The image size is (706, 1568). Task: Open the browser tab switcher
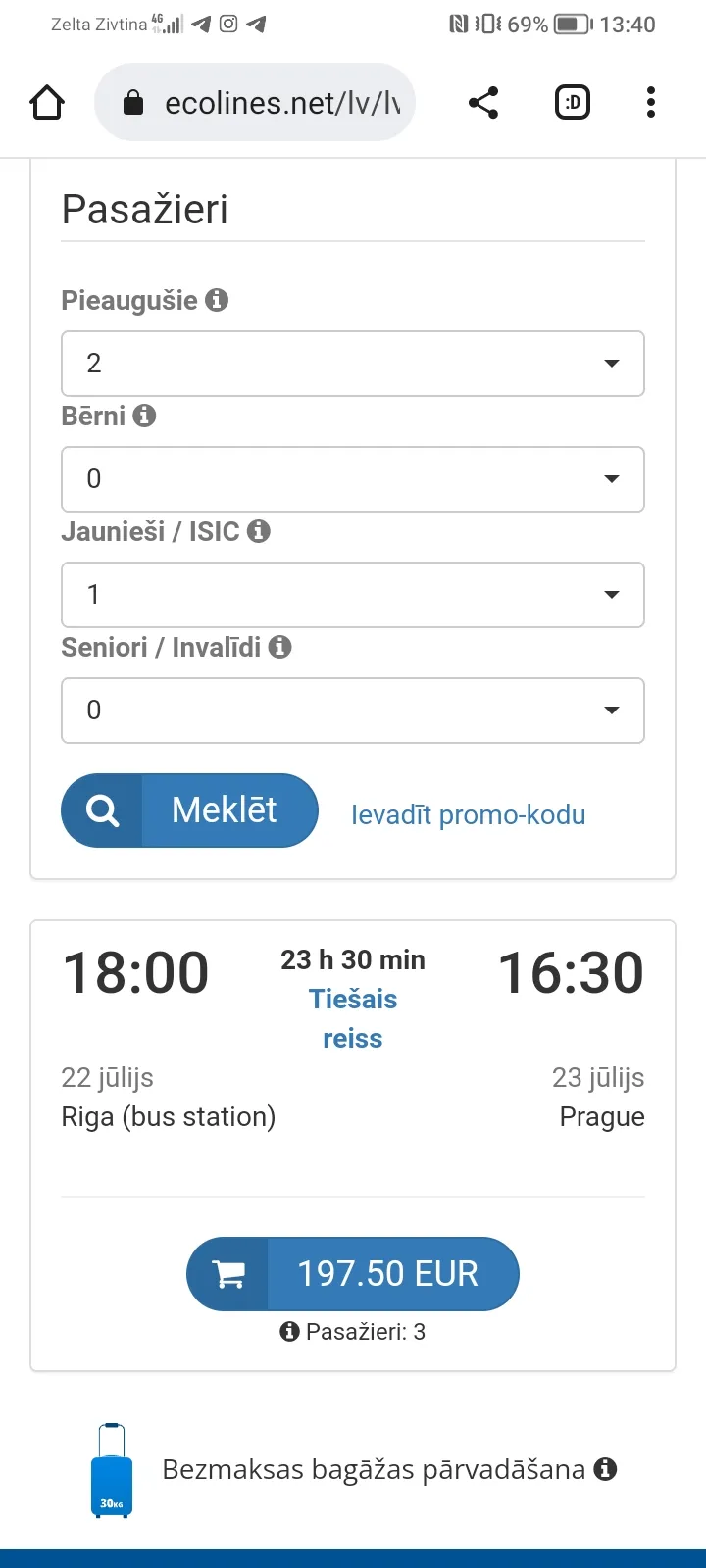pos(573,102)
